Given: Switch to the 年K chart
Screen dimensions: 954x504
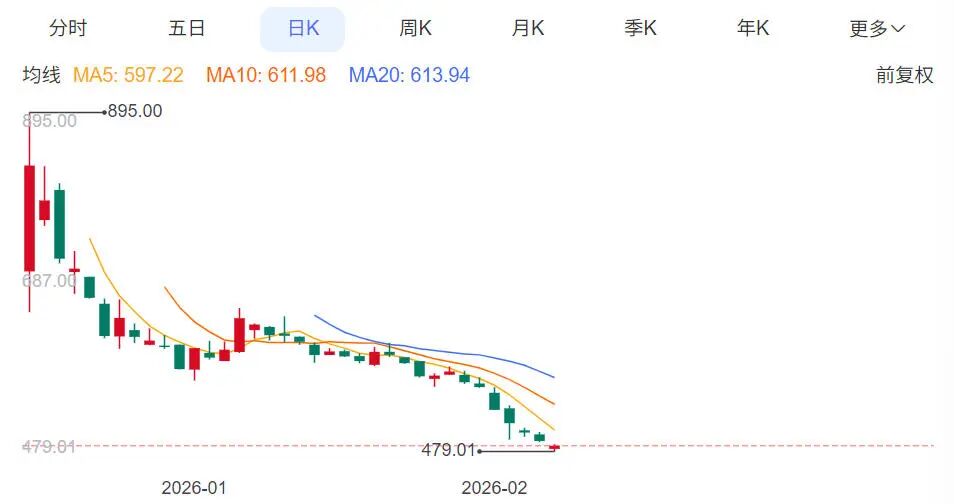Looking at the screenshot, I should pyautogui.click(x=753, y=29).
